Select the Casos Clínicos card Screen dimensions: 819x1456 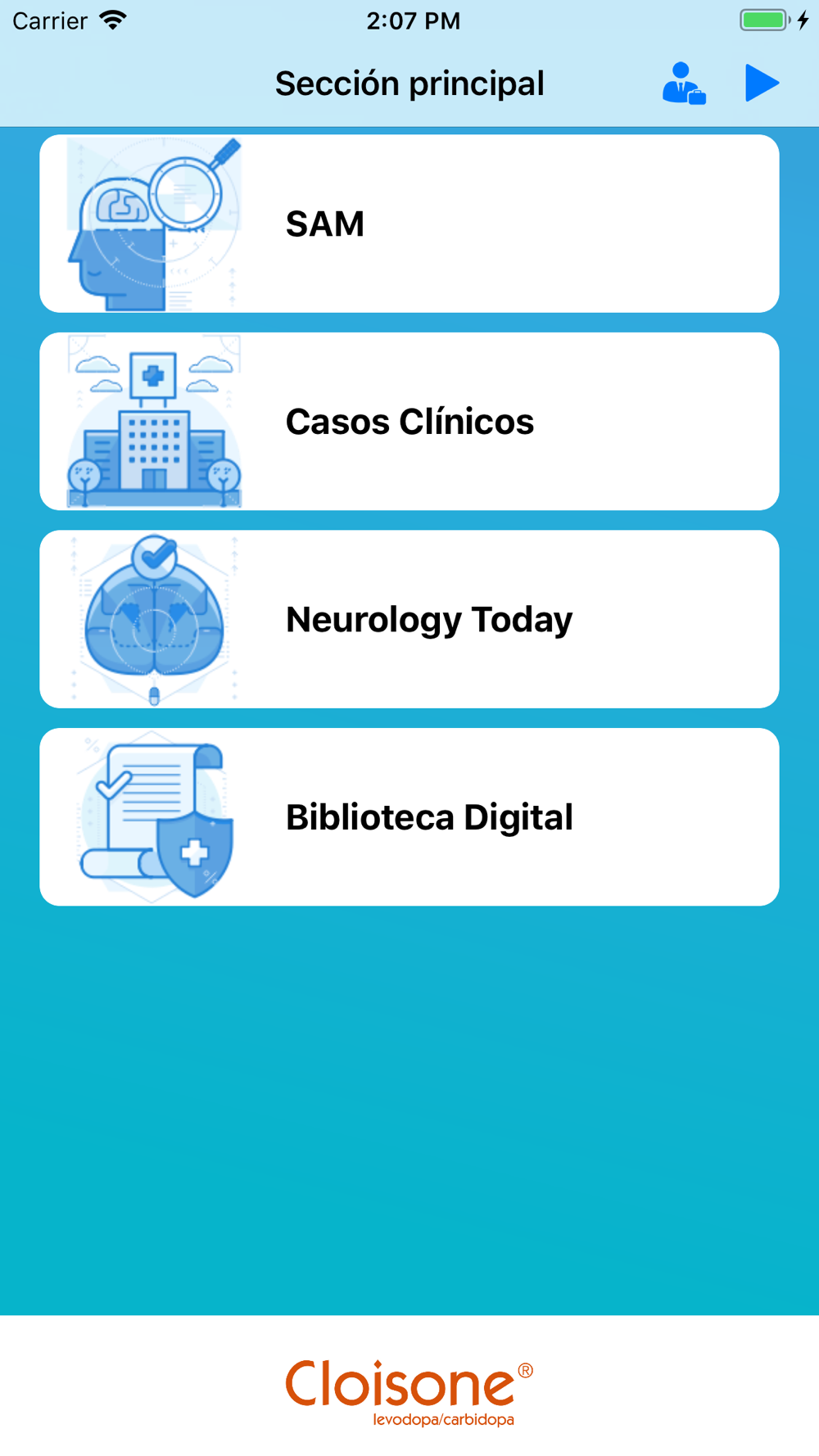(x=409, y=422)
